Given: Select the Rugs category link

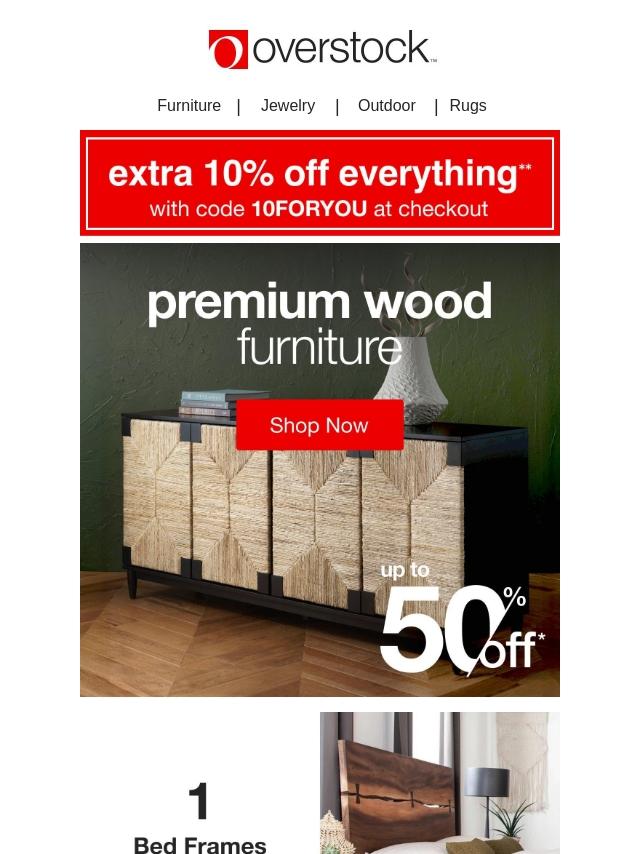Looking at the screenshot, I should (468, 106).
